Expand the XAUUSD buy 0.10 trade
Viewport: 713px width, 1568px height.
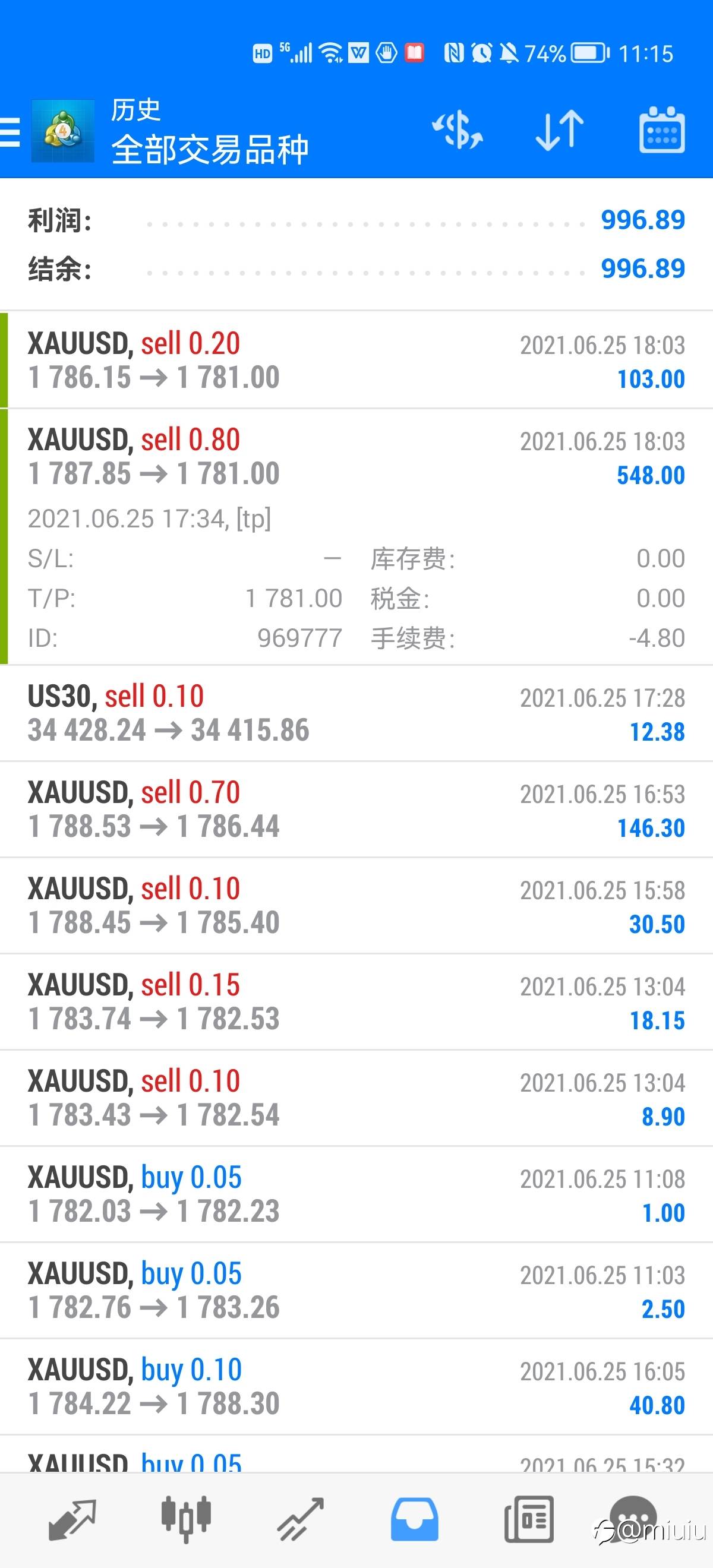pos(356,1387)
